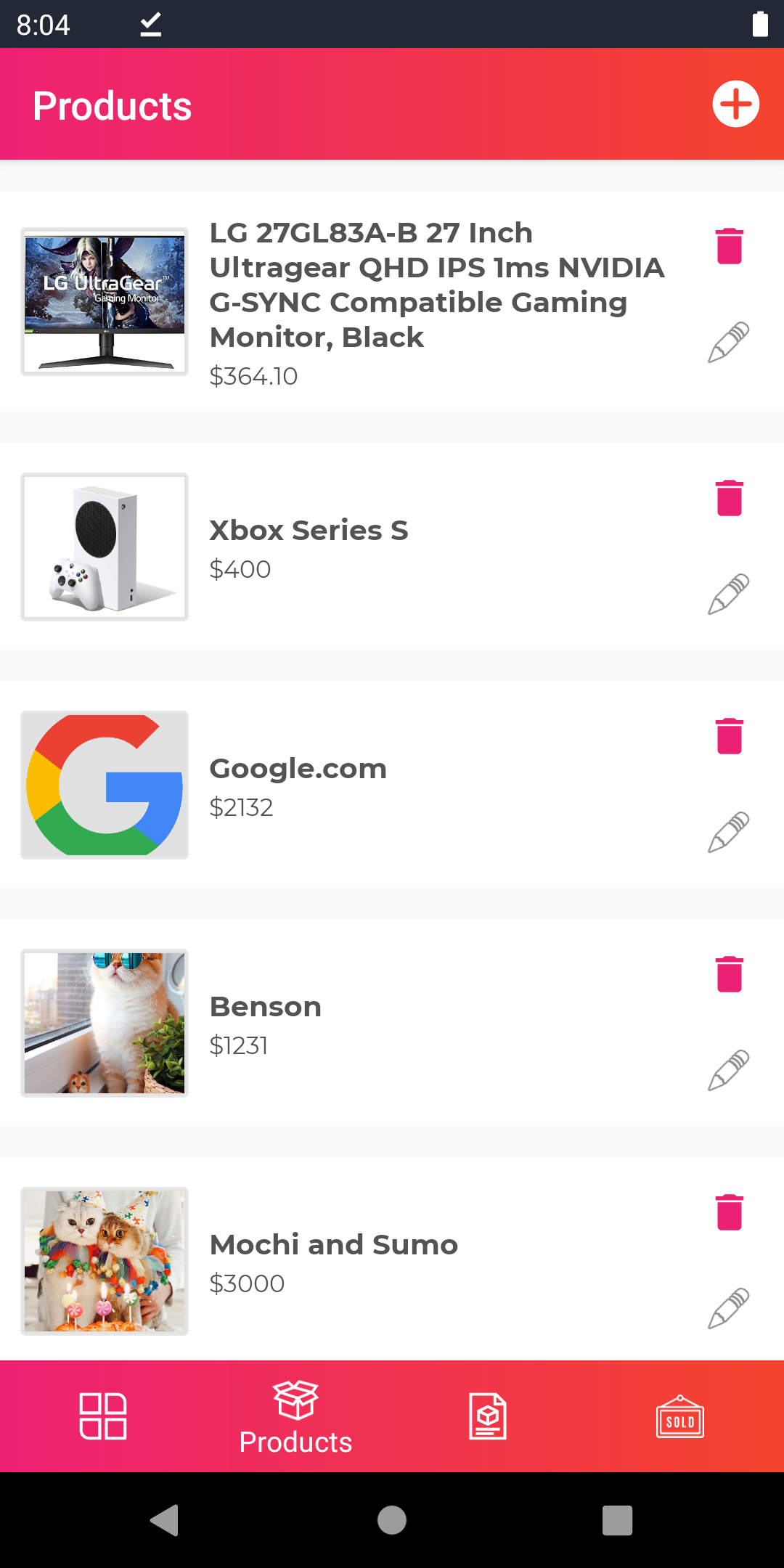Edit the LG 27GL83A-B monitor product

[x=729, y=342]
